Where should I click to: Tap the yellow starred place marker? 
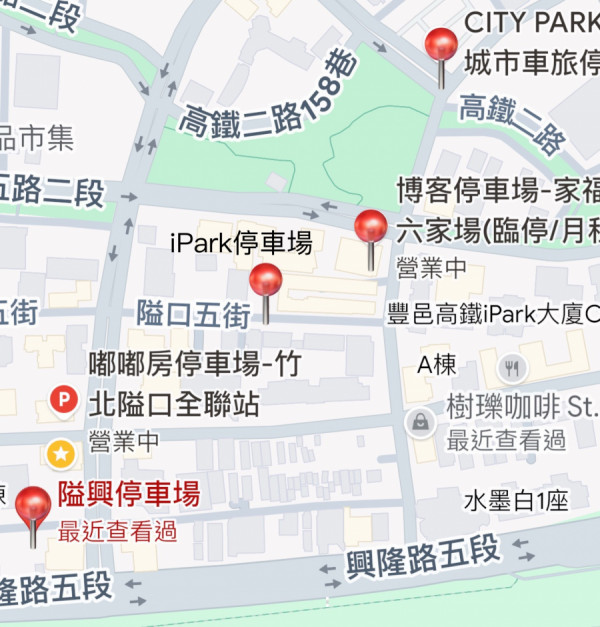[61, 455]
